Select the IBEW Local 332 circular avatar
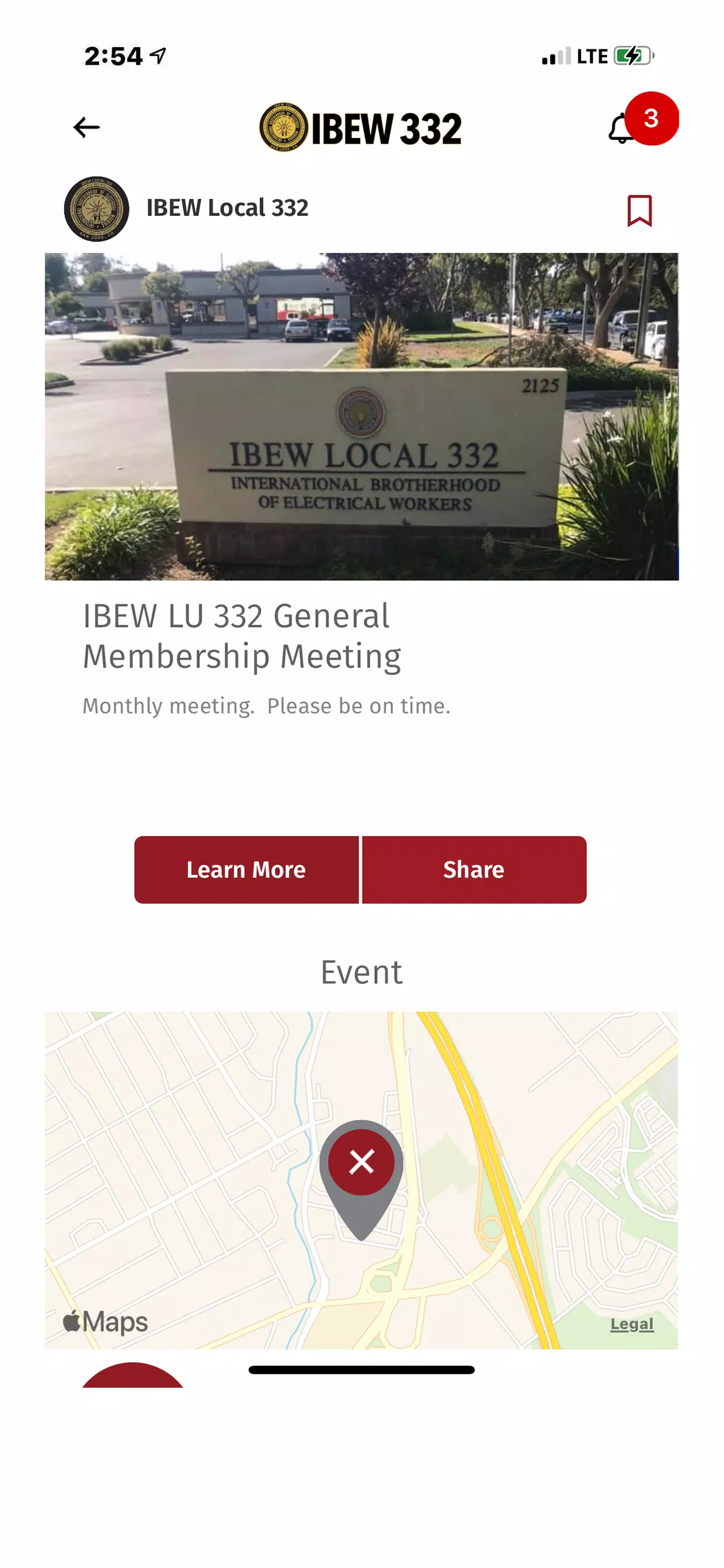Viewport: 724px width, 1568px height. click(96, 208)
